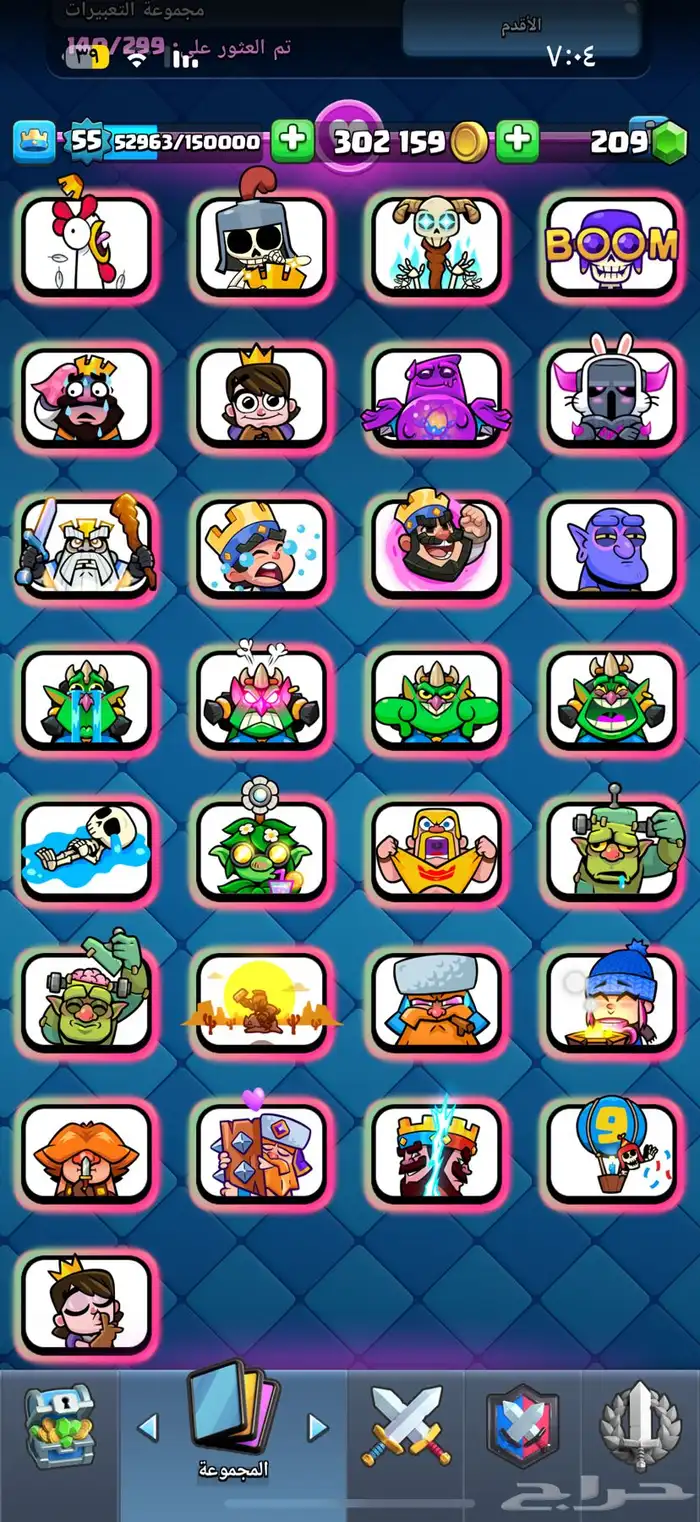The image size is (700, 1522).
Task: Select the bunny-ears P.E.K.K.A emote
Action: [x=611, y=396]
